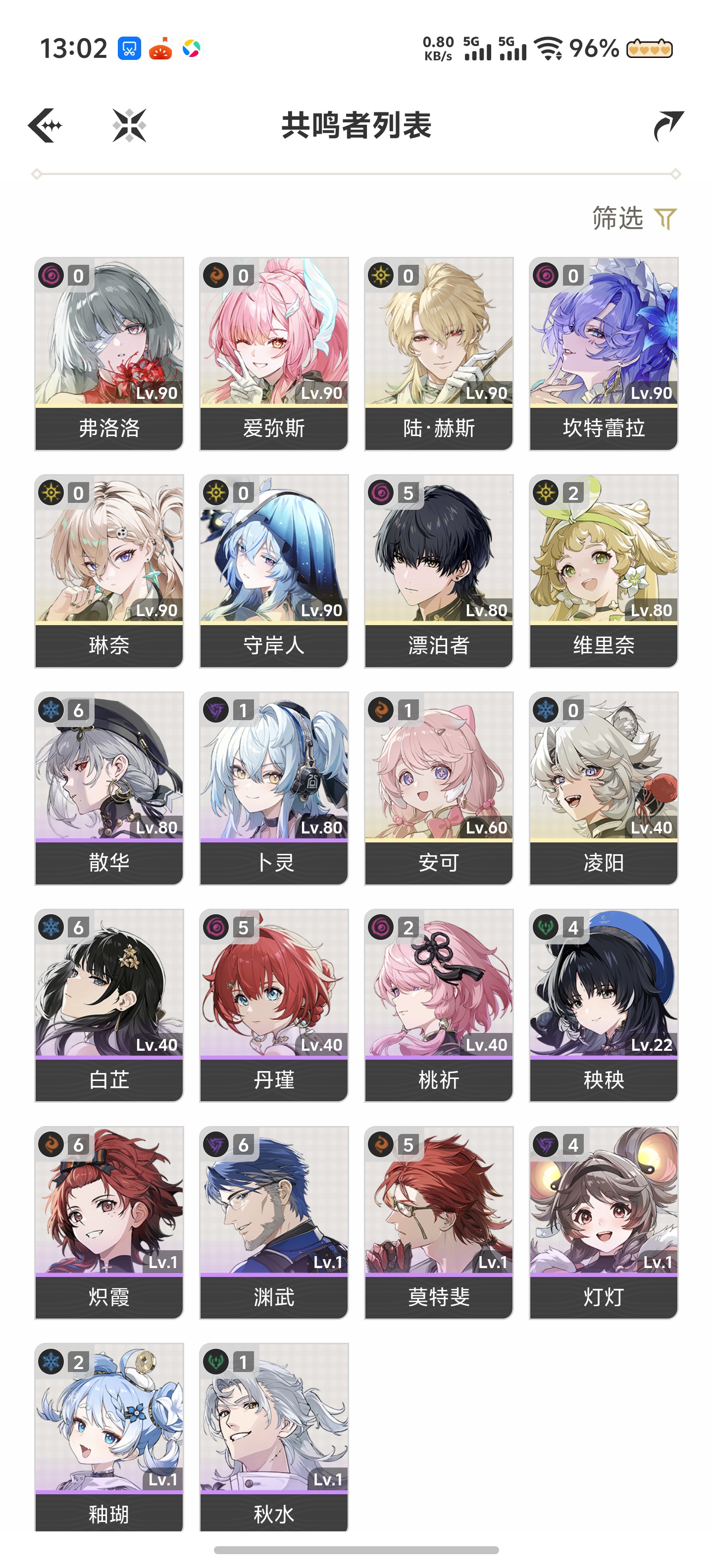Go back using the arrow icon
Viewport: 713px width, 1568px height.
point(45,125)
